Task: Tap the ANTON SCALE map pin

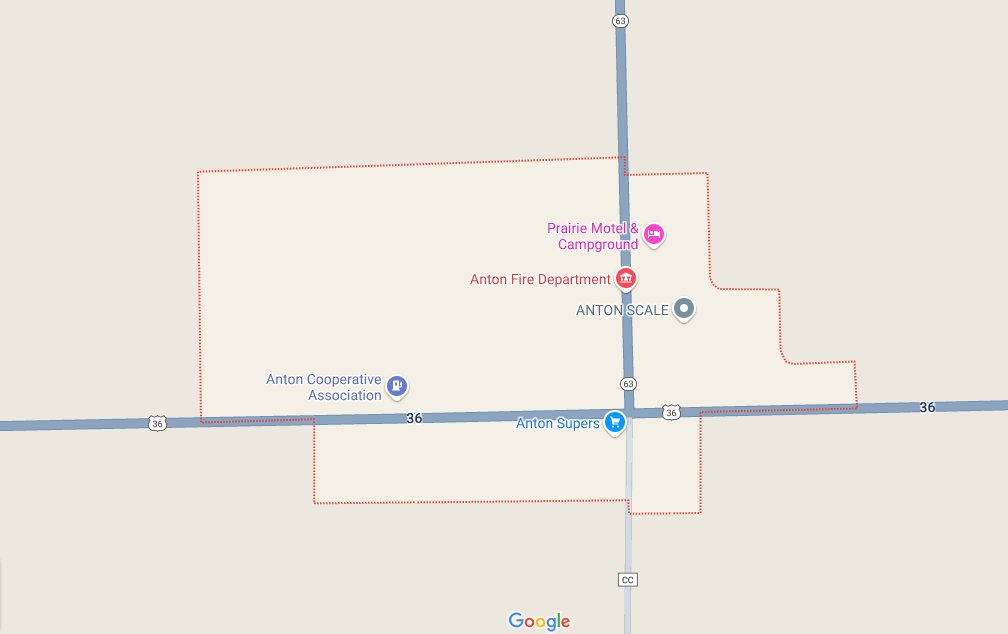Action: (x=684, y=309)
